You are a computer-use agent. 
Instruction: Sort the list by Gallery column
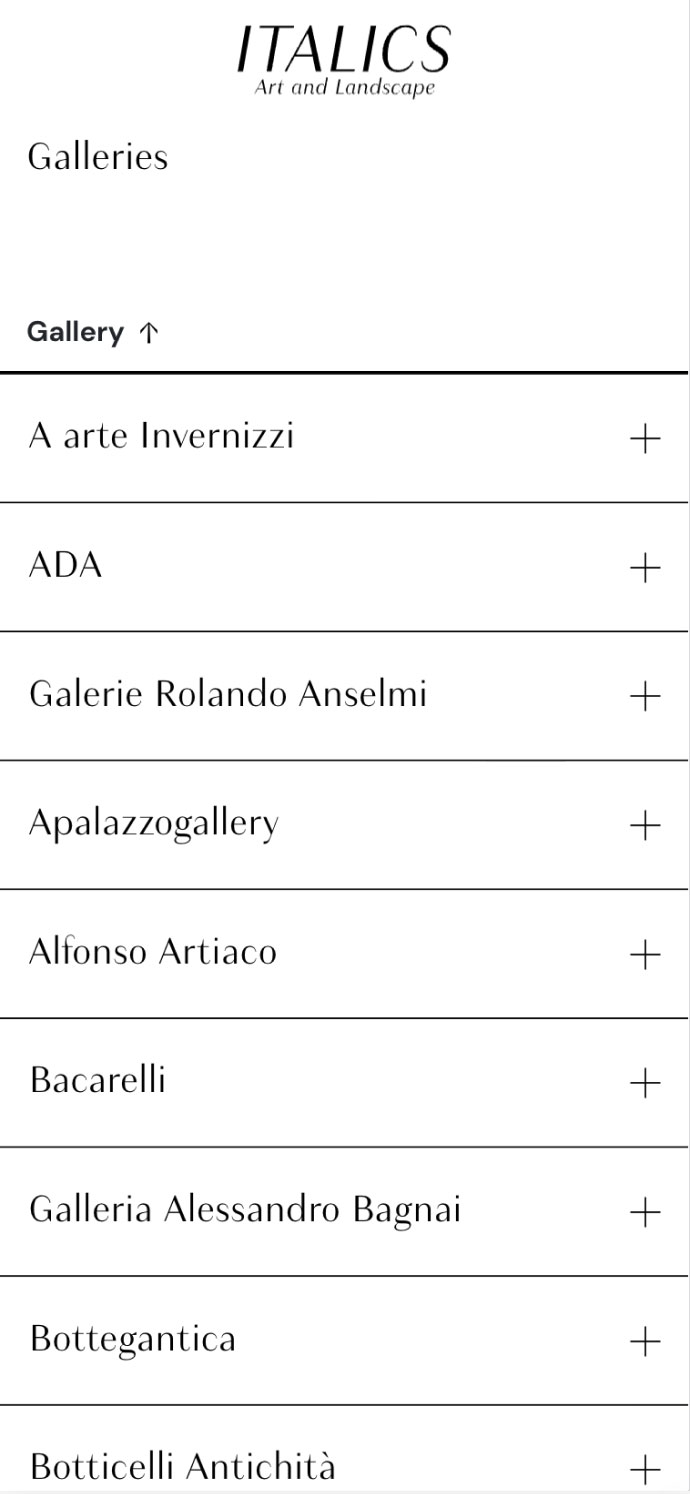click(x=92, y=333)
